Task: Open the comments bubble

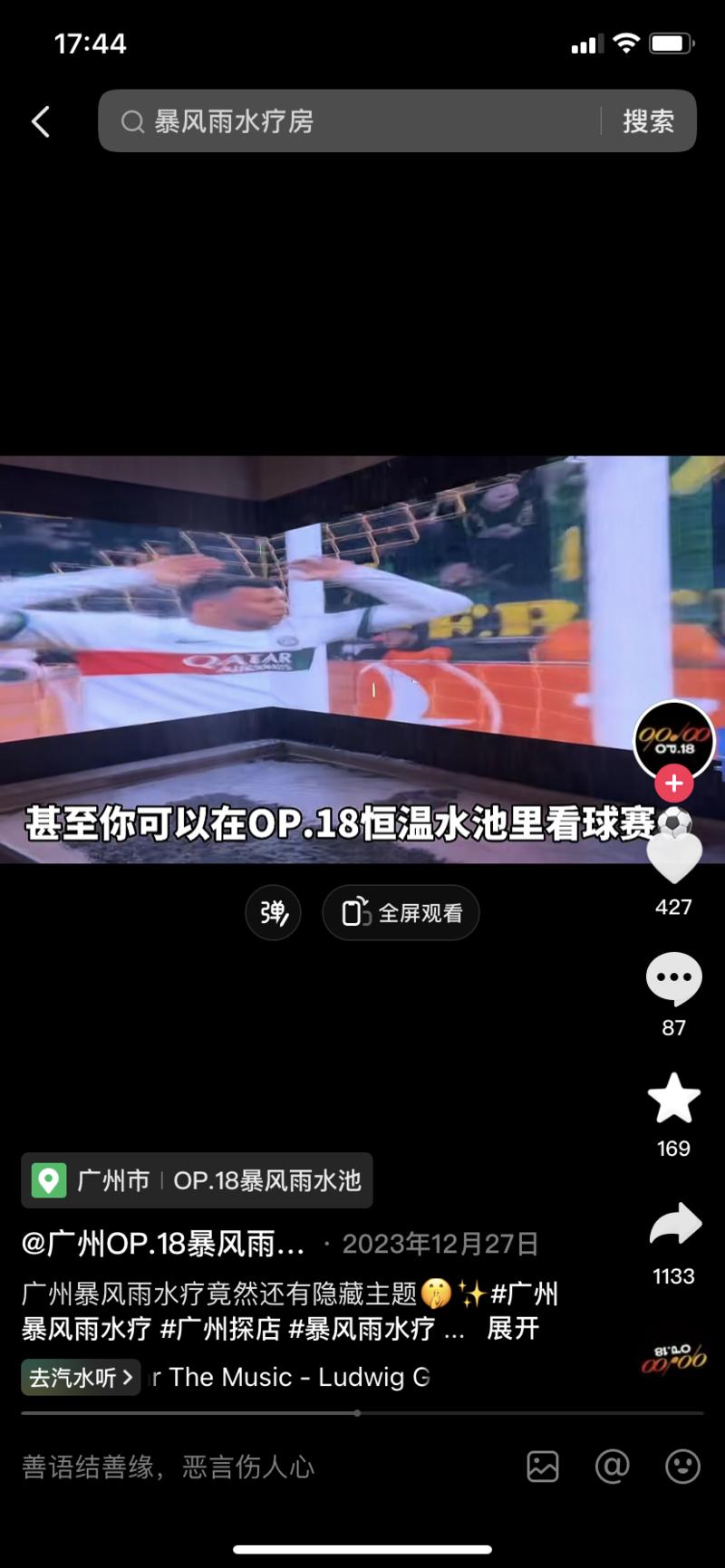Action: click(673, 978)
